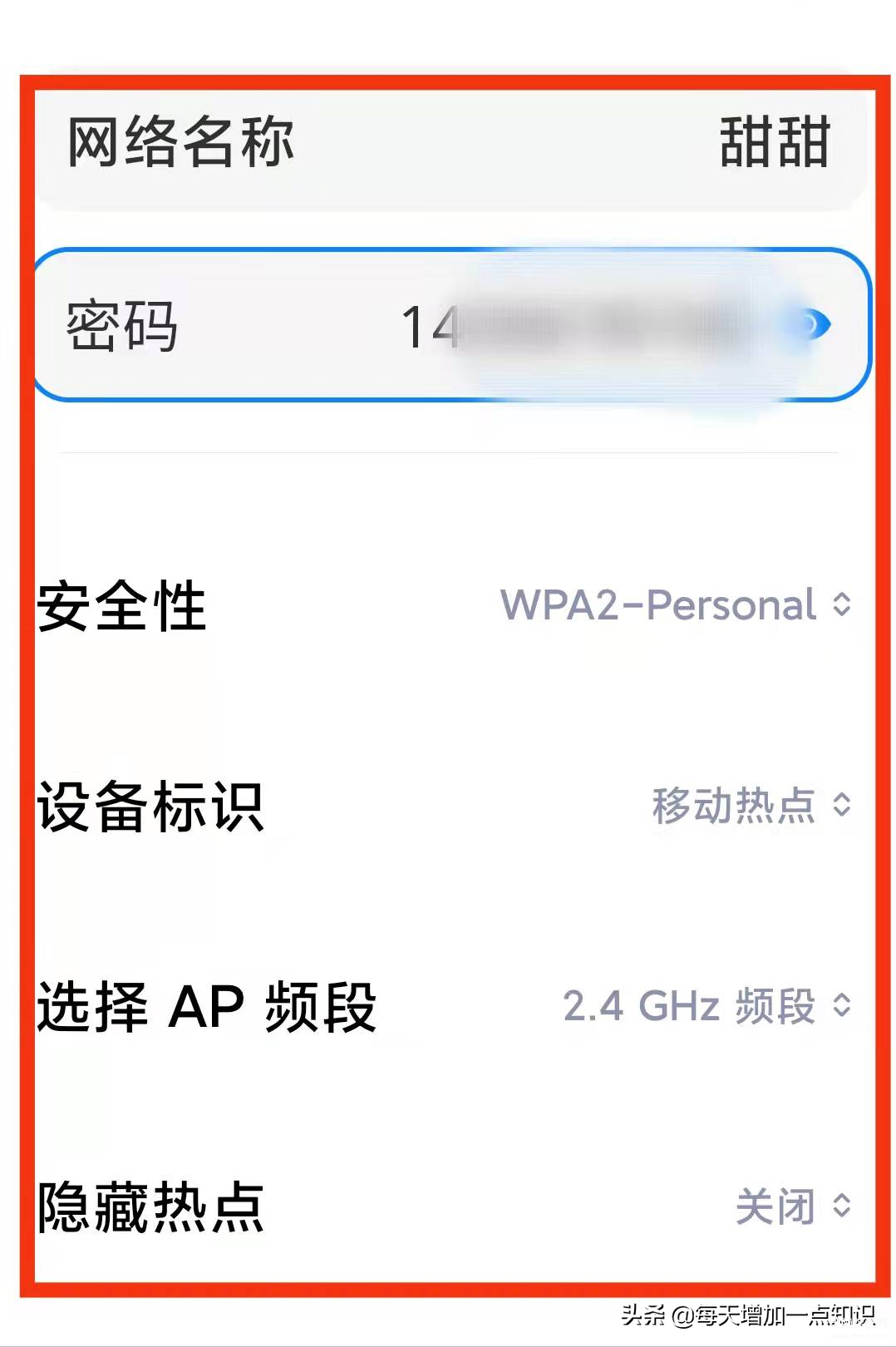The height and width of the screenshot is (1347, 896).
Task: Toggle password visibility eye icon
Action: coord(811,325)
